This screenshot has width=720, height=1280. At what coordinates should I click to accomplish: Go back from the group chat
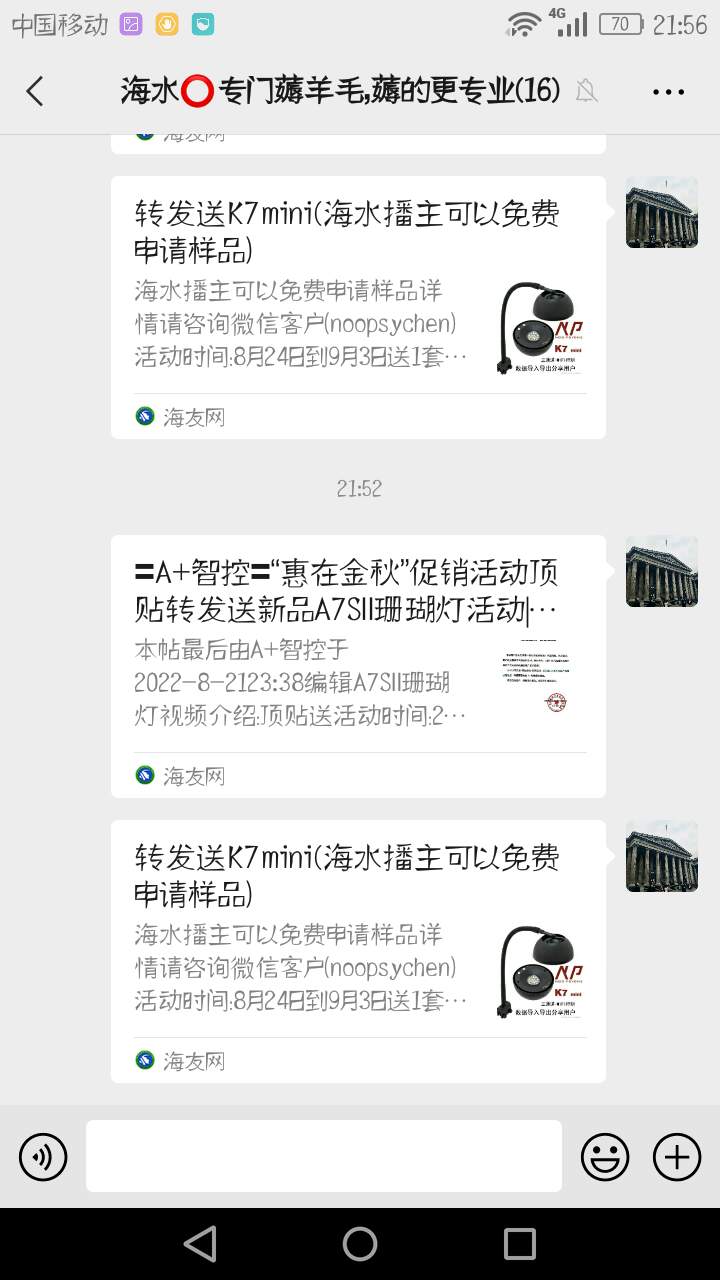(x=35, y=91)
